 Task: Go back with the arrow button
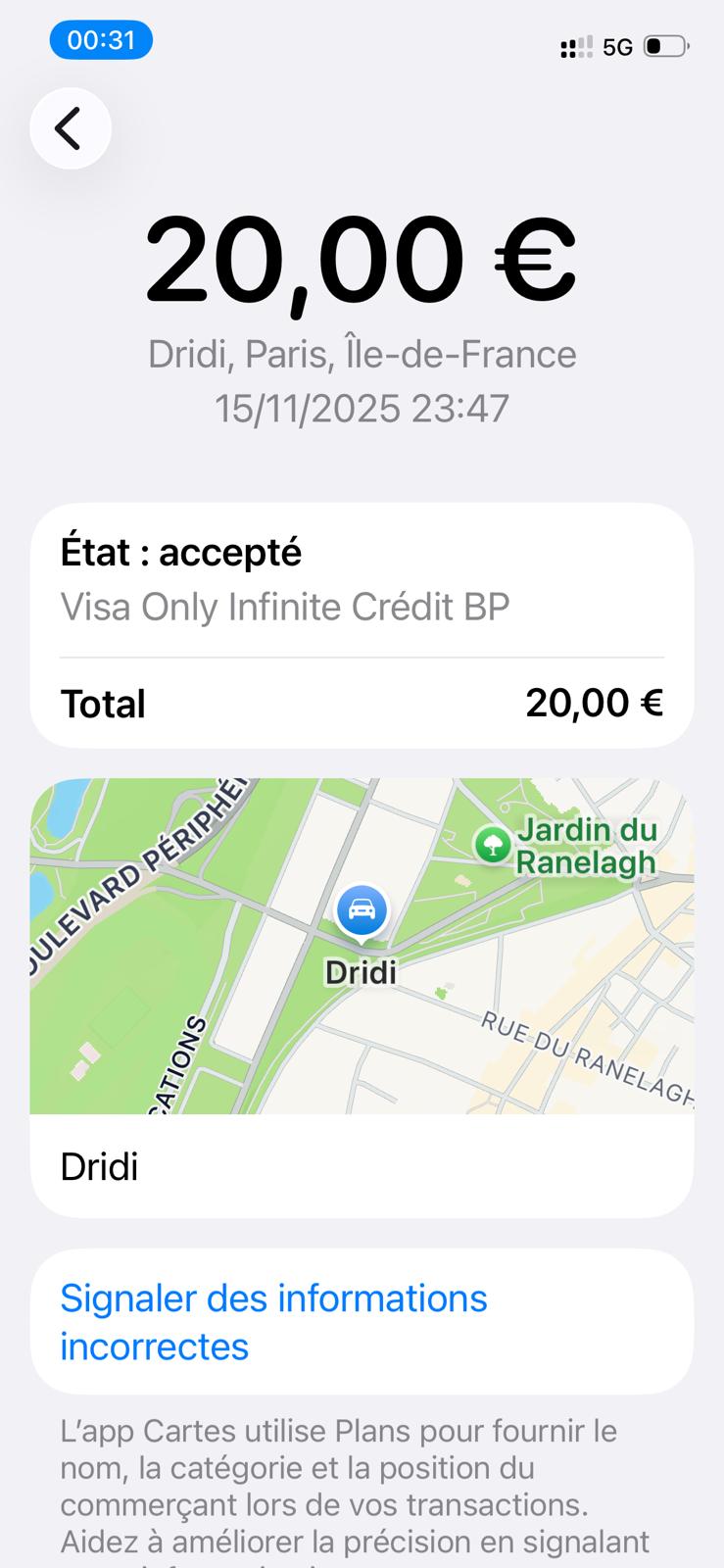tap(70, 128)
